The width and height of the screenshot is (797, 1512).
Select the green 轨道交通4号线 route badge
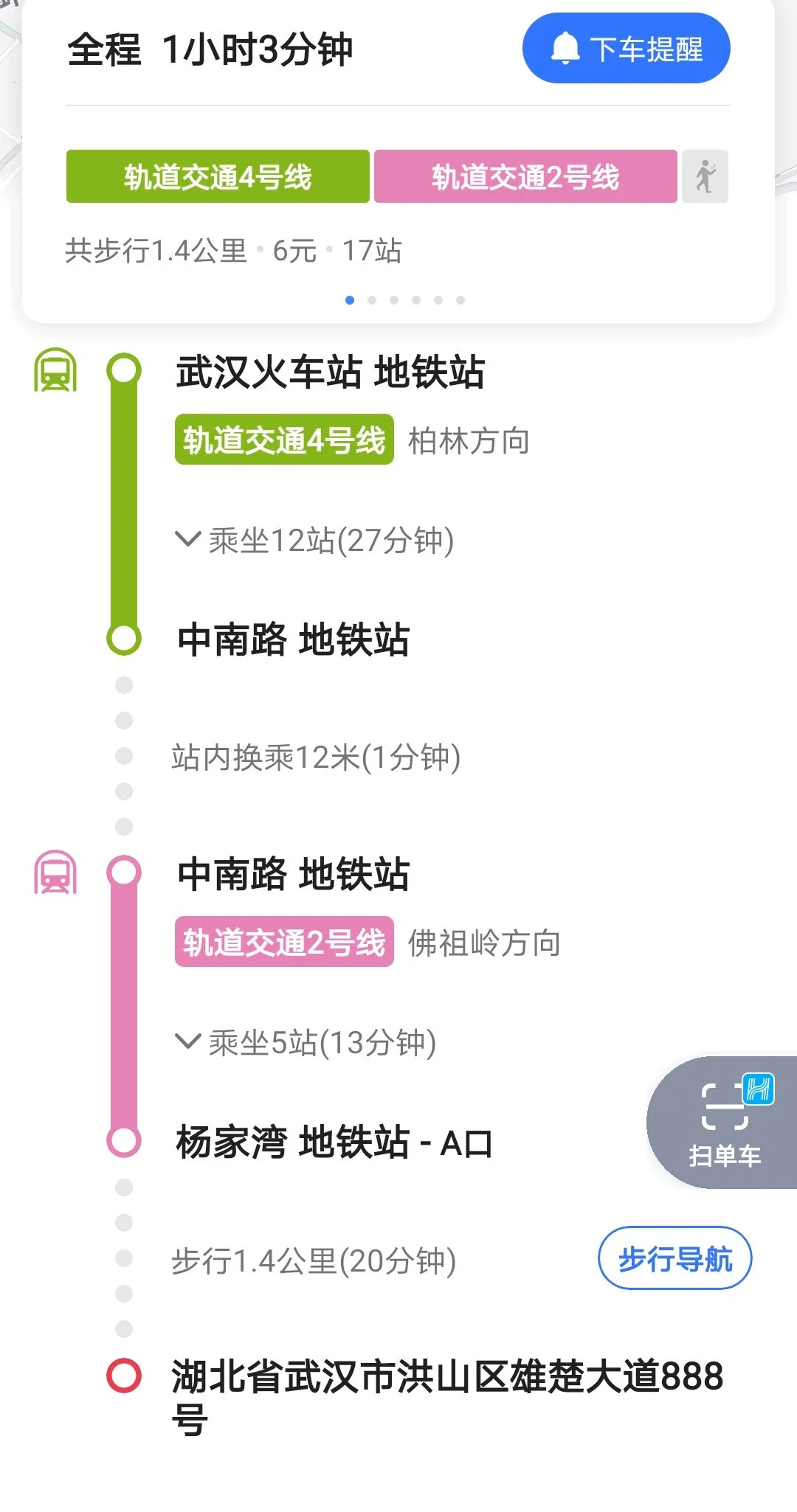tap(217, 177)
